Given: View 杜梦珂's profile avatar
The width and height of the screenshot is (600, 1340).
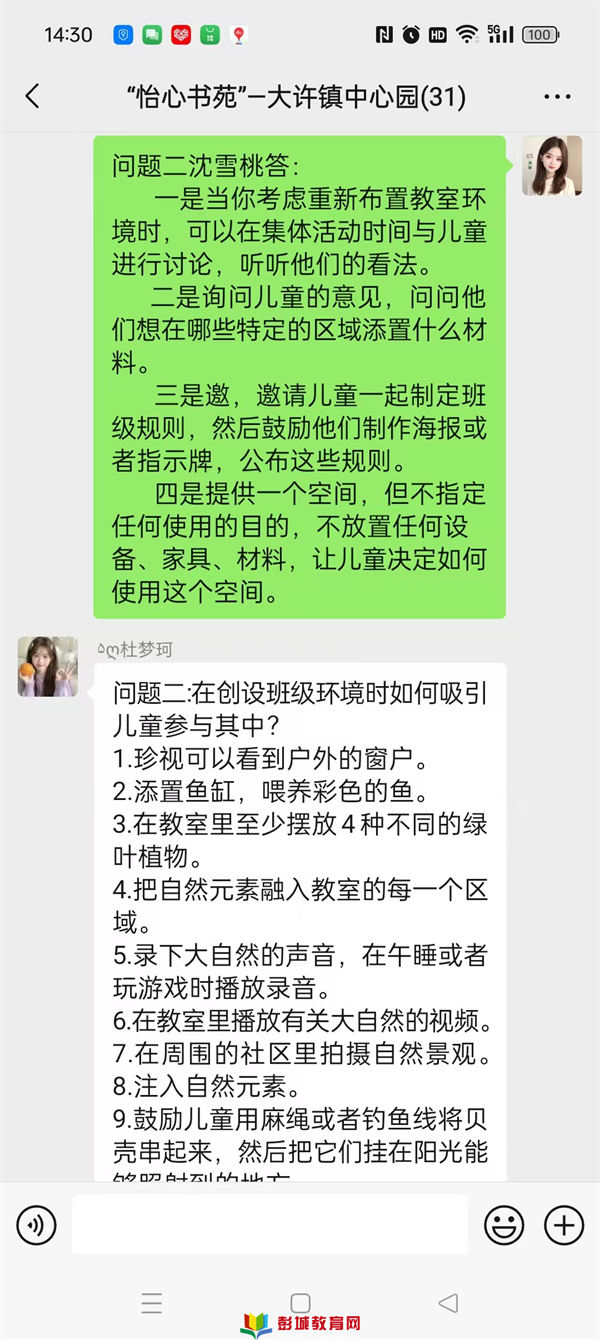Looking at the screenshot, I should (47, 667).
